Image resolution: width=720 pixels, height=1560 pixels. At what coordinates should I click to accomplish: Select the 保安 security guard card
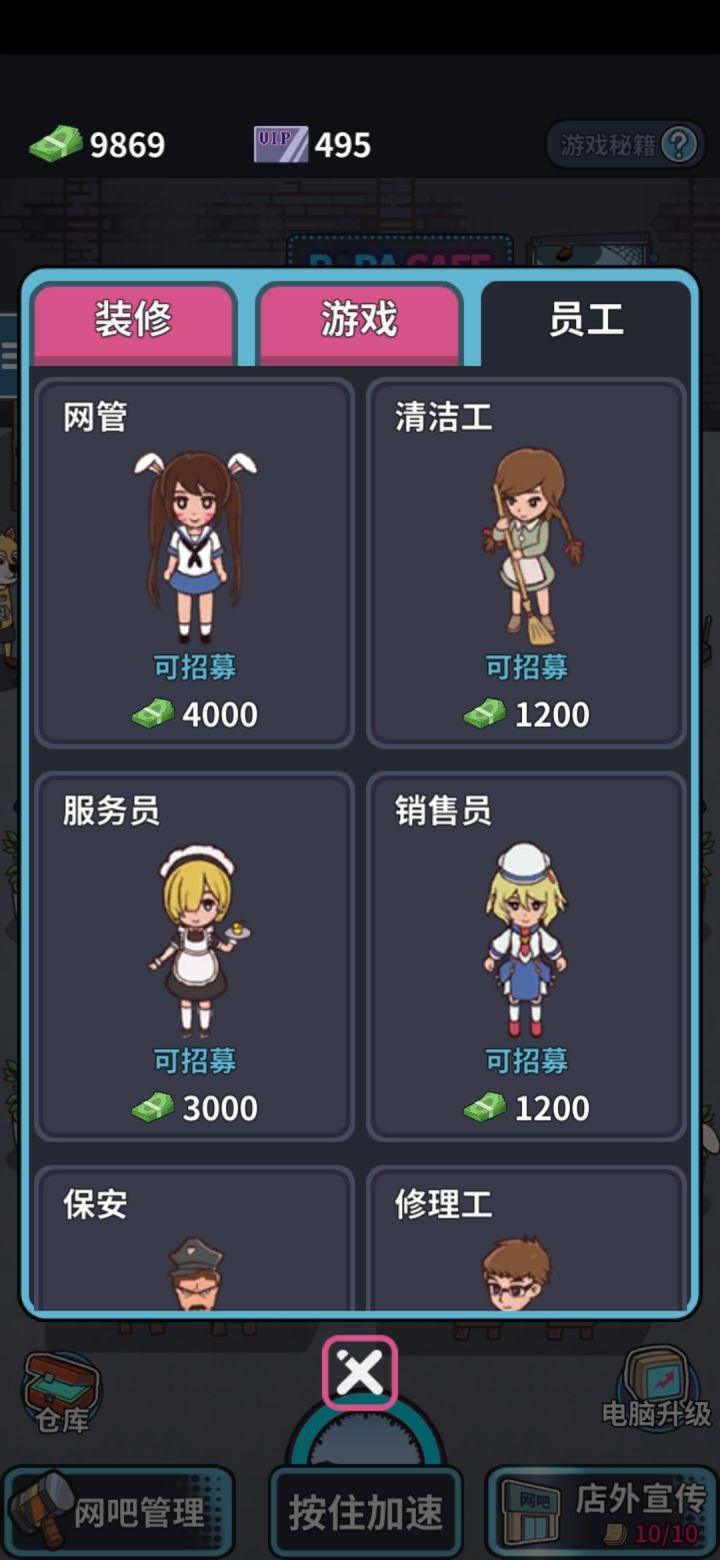(194, 1240)
